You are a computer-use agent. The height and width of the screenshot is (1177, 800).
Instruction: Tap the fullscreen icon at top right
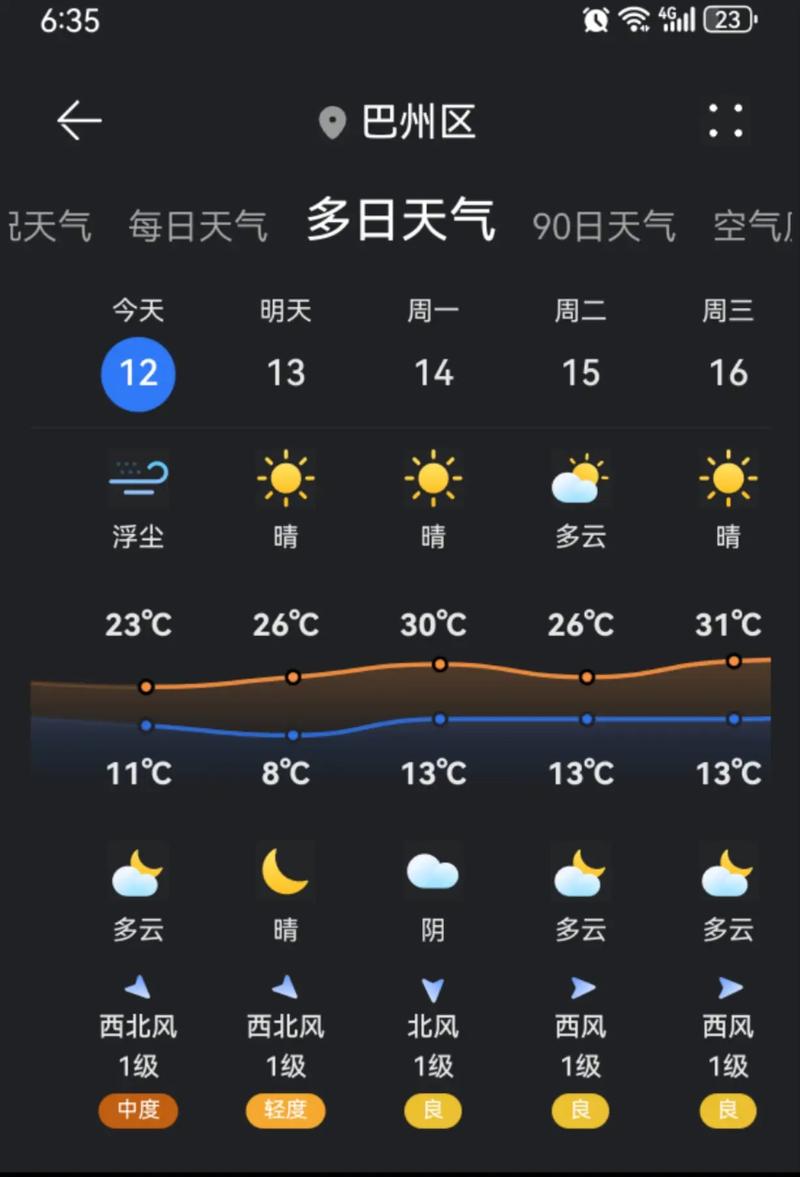pyautogui.click(x=727, y=122)
